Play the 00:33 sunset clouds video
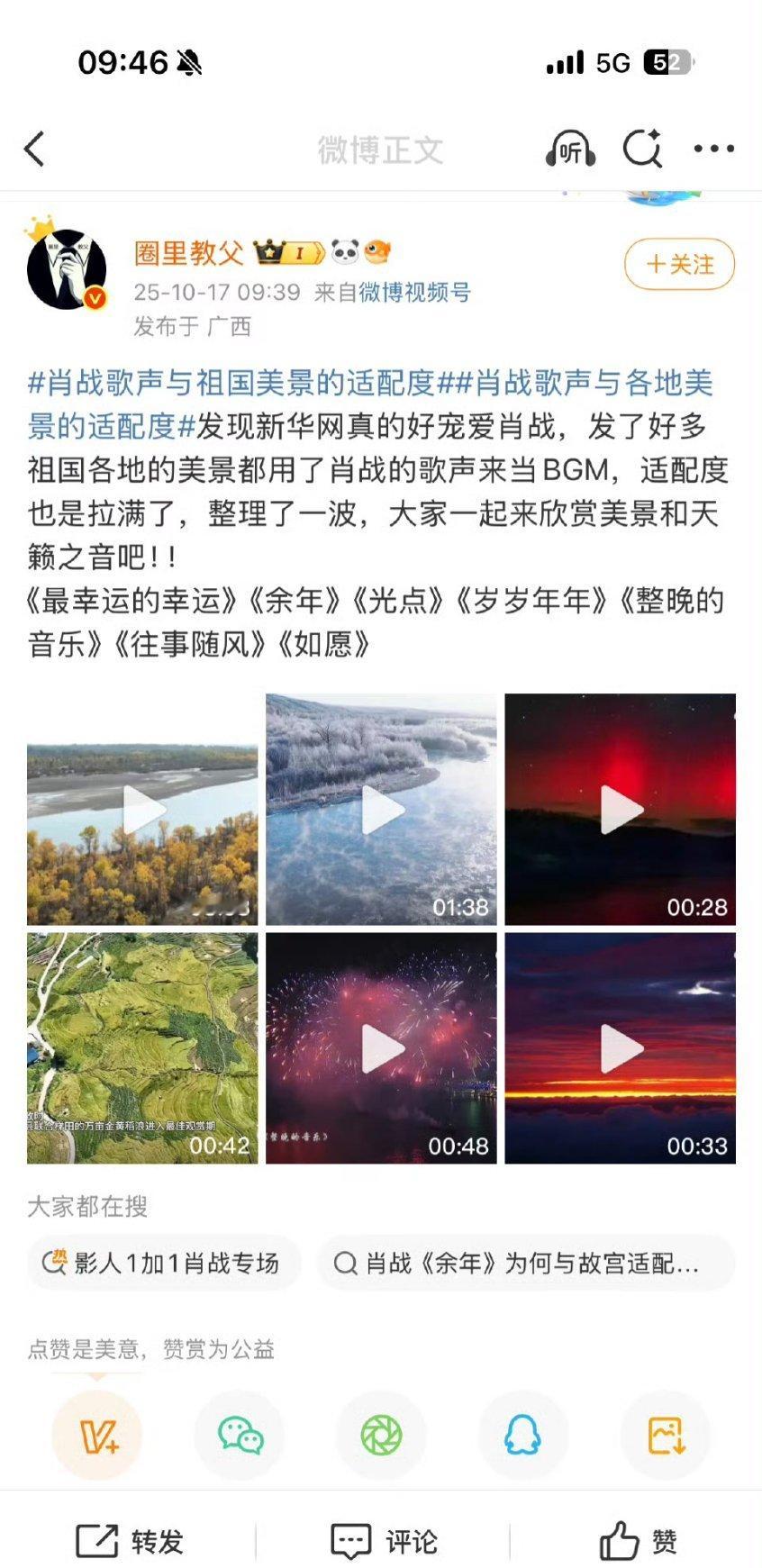The width and height of the screenshot is (762, 1568). [x=620, y=1047]
